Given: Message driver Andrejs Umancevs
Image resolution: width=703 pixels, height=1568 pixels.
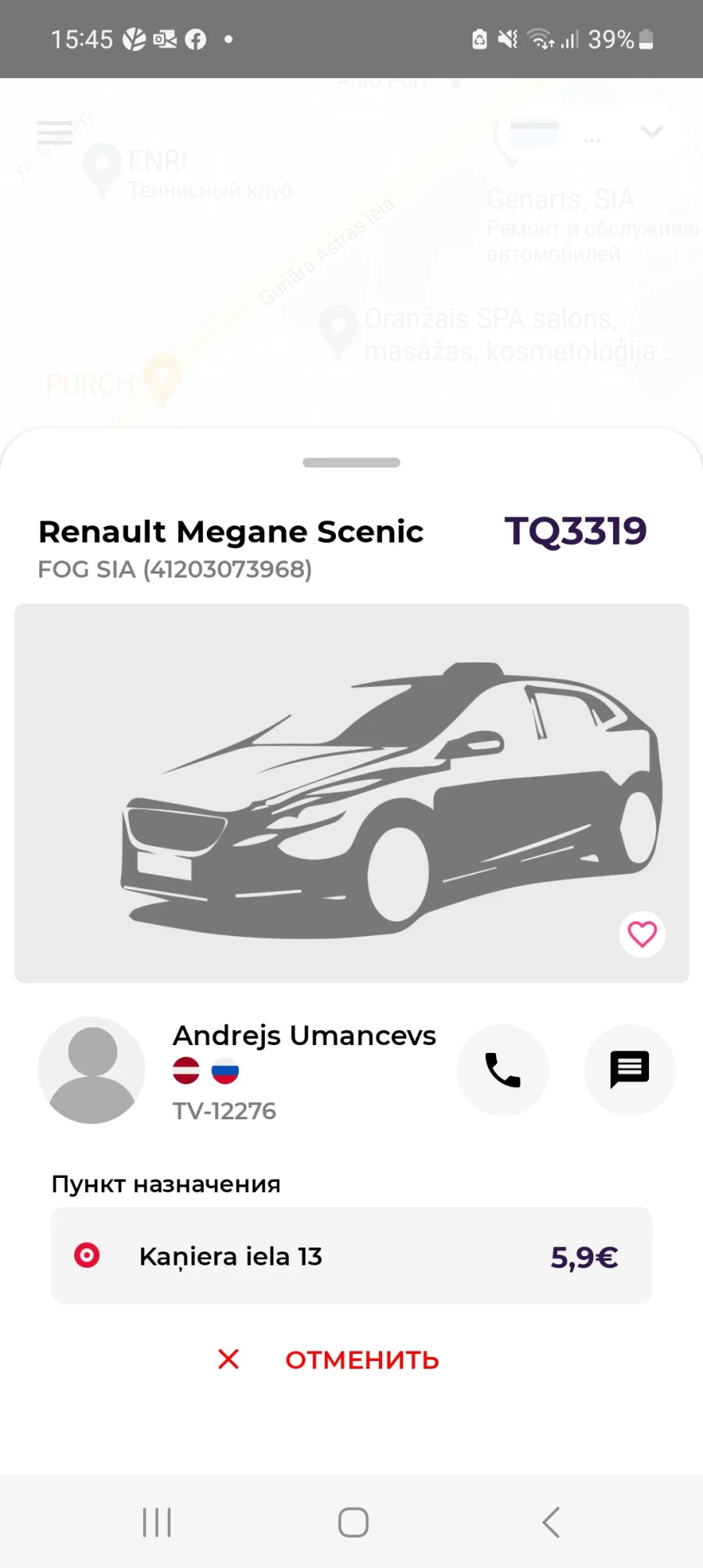Looking at the screenshot, I should click(630, 1070).
